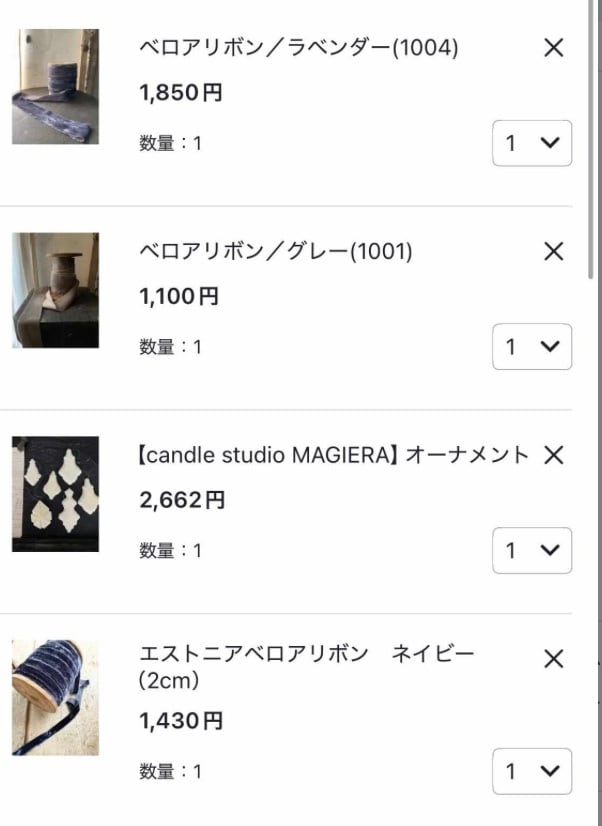Open quantity dropdown for ベロアリボン／ラベンダー(1004)

pos(532,143)
